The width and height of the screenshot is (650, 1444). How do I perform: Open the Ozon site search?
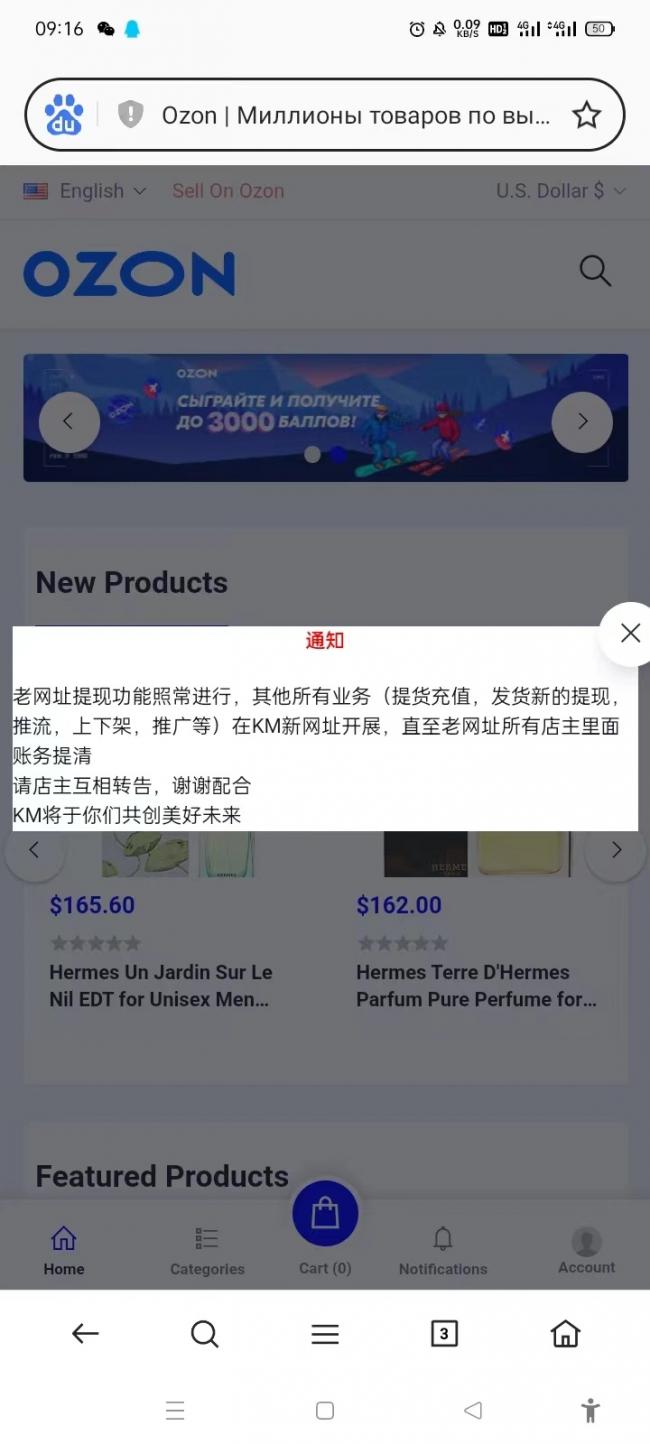[x=595, y=271]
